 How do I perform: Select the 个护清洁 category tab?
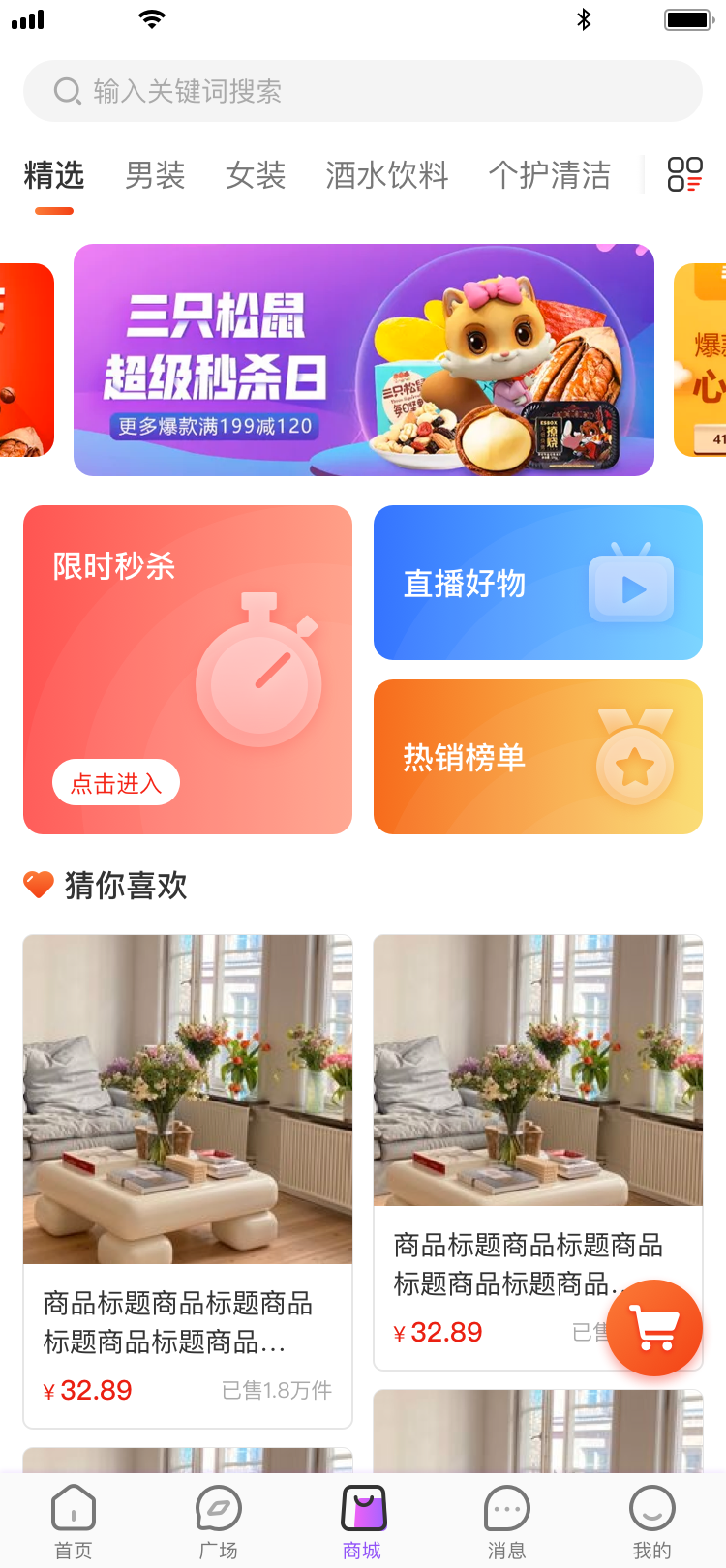550,176
